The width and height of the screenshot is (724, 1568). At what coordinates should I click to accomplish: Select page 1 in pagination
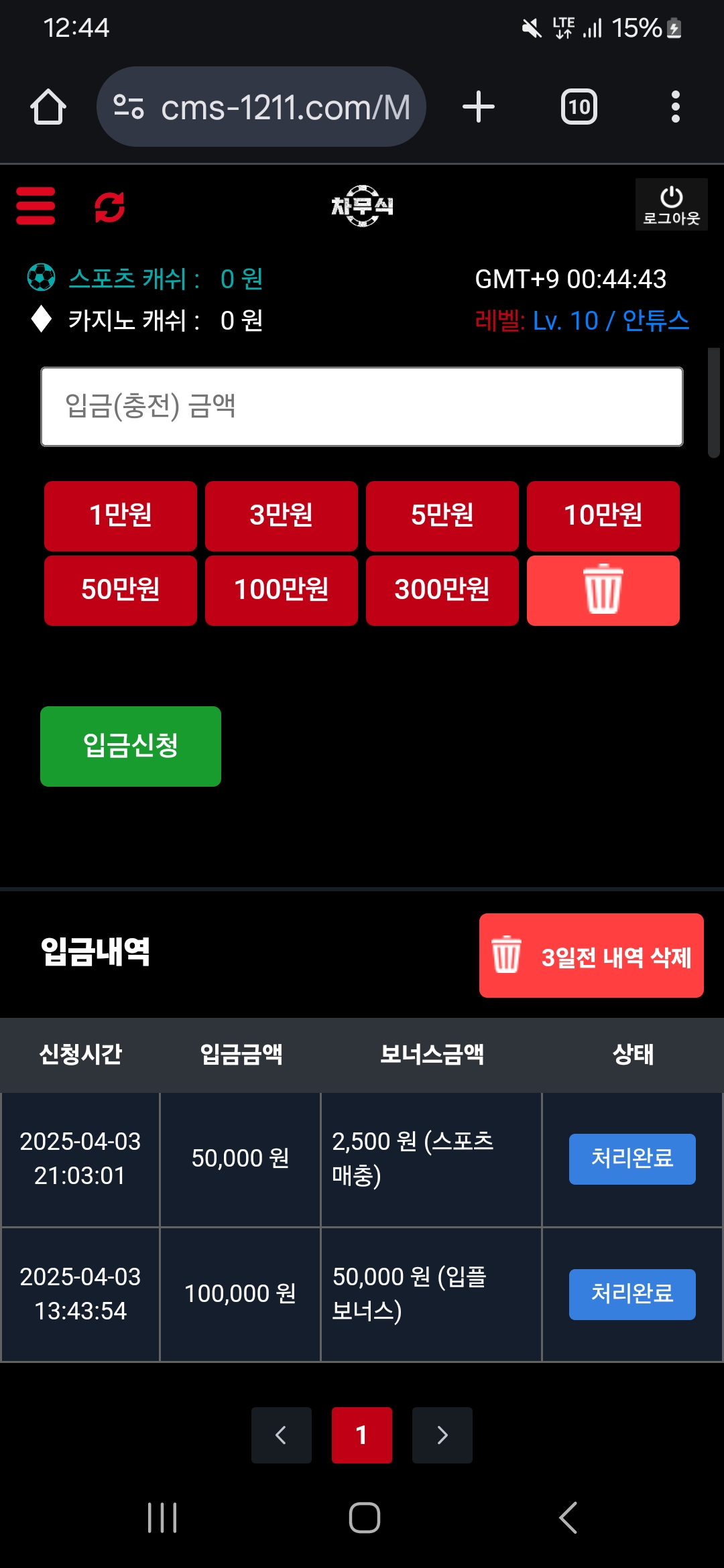[x=362, y=1435]
